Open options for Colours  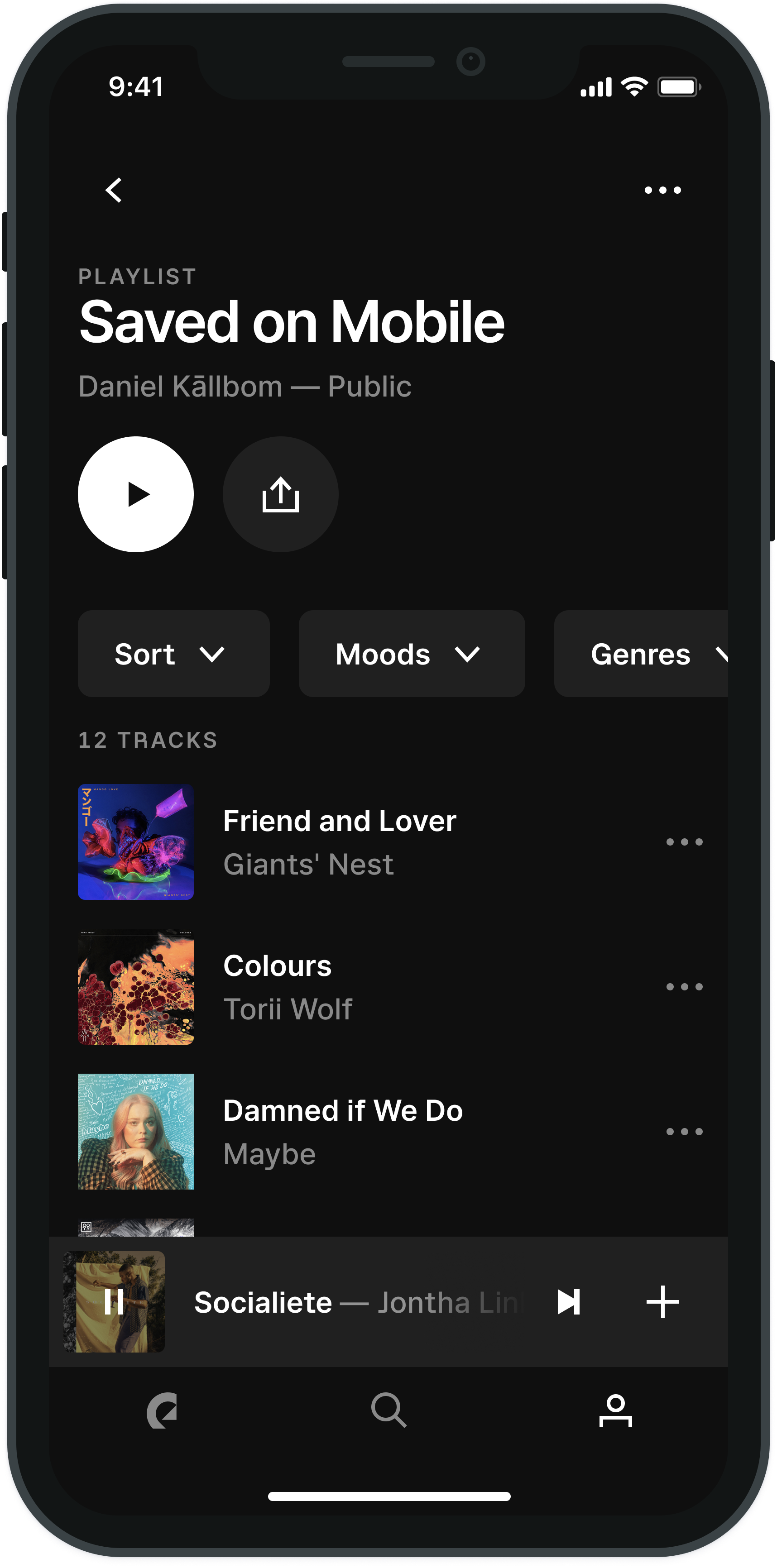coord(684,987)
